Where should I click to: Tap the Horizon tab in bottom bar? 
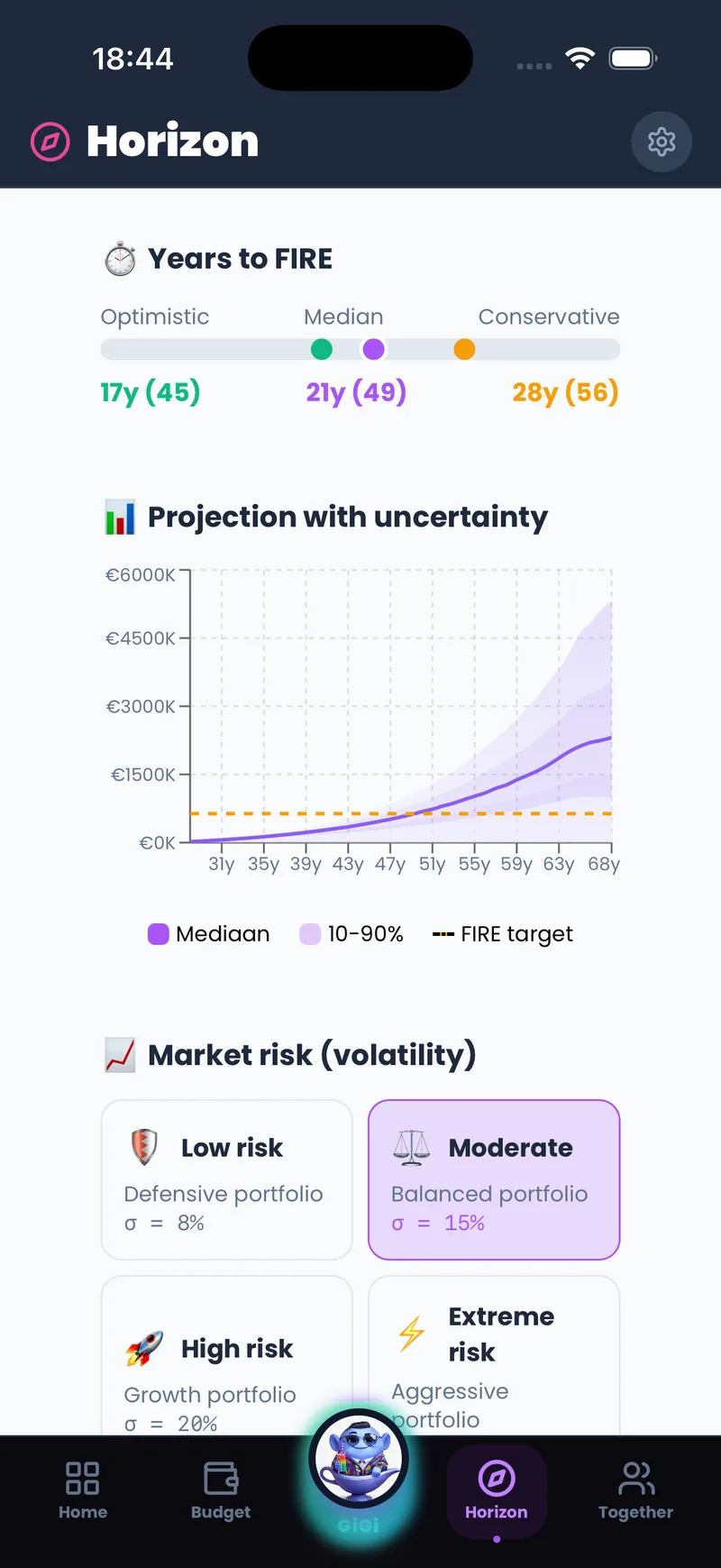coord(497,1491)
